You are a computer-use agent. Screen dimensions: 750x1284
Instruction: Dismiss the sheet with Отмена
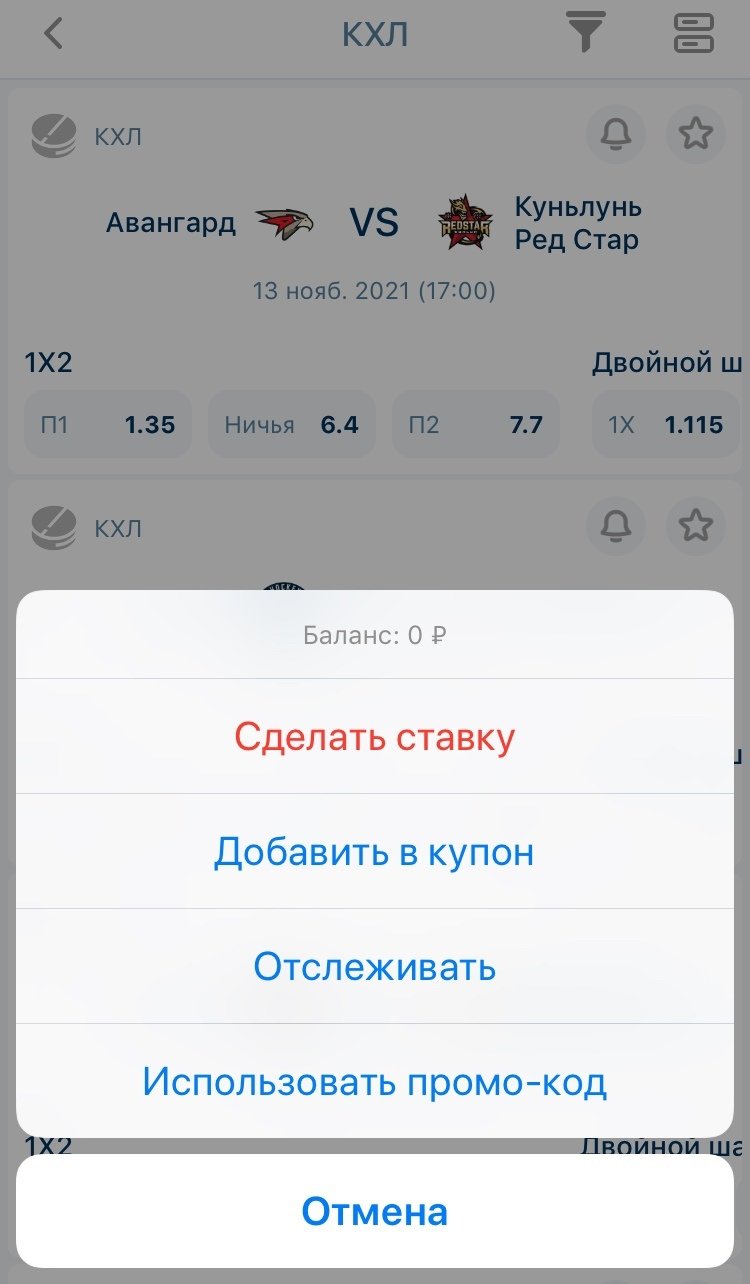(374, 1212)
